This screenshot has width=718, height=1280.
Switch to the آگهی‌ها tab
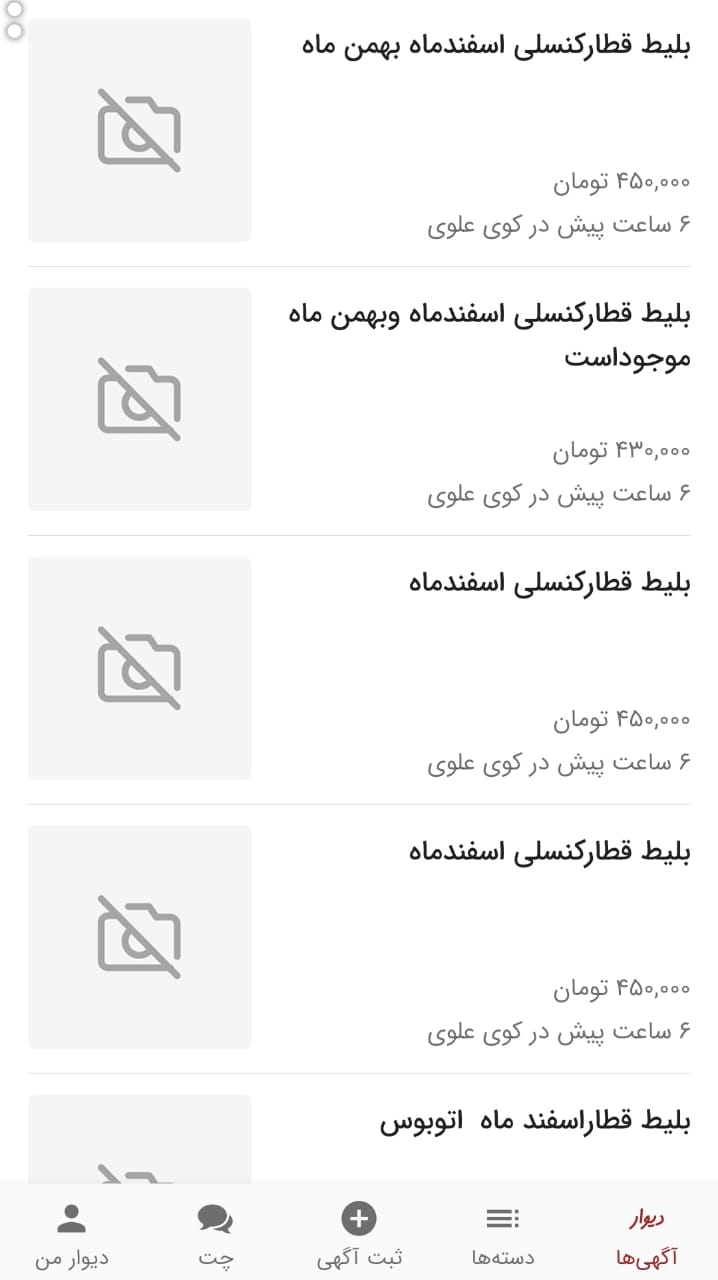[x=647, y=1238]
